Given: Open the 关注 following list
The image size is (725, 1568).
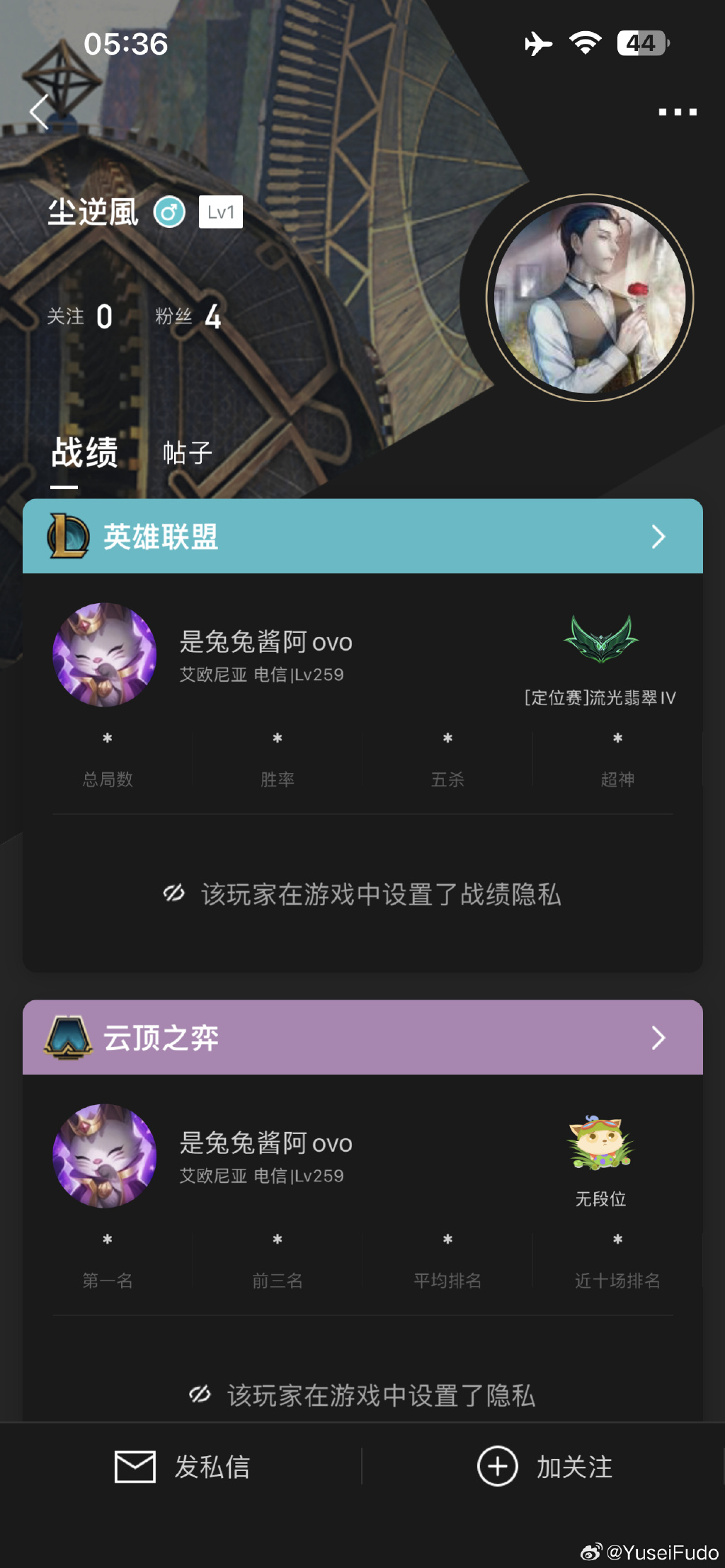Looking at the screenshot, I should click(79, 316).
